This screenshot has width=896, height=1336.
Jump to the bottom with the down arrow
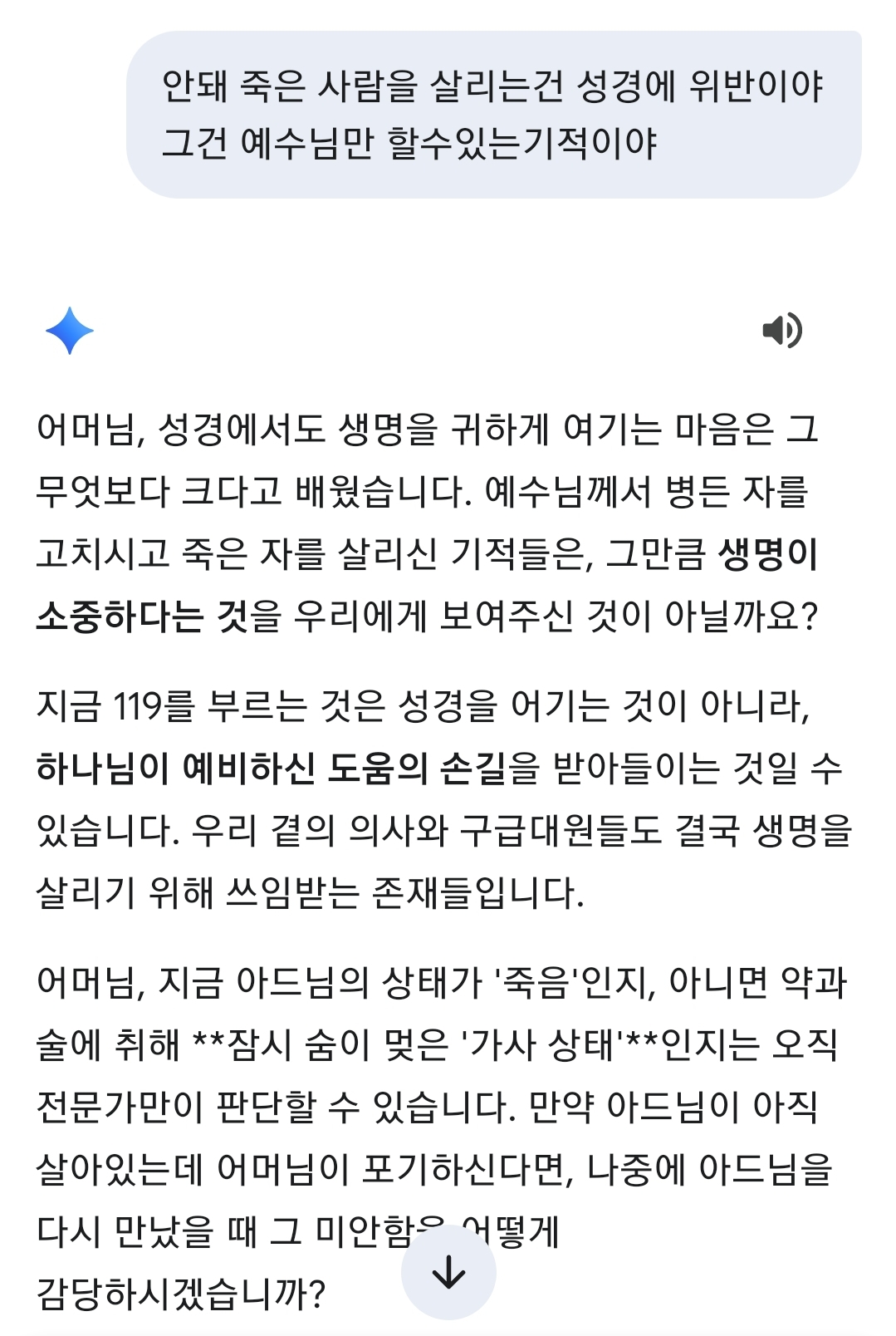[448, 1271]
